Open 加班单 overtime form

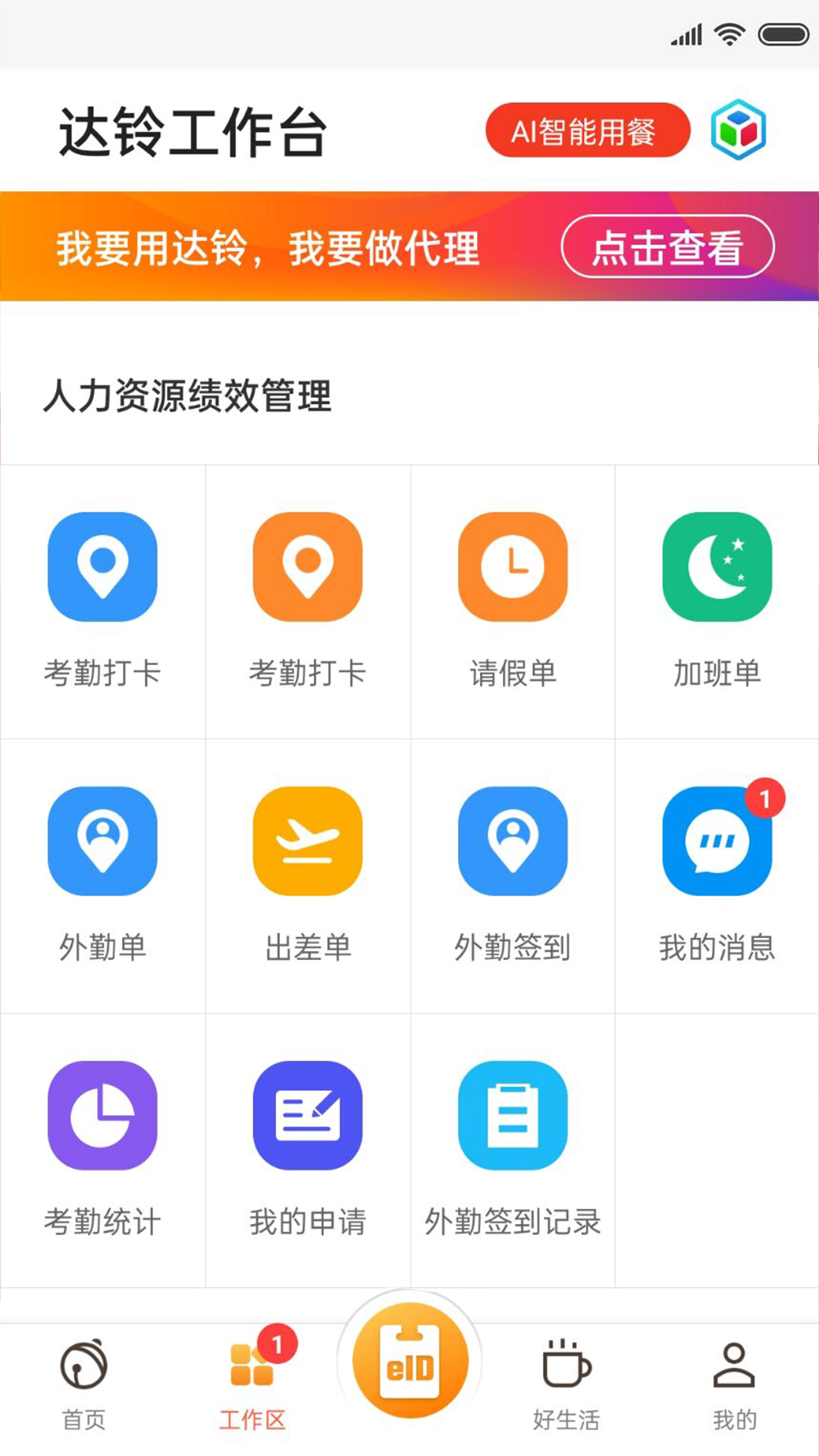(717, 566)
